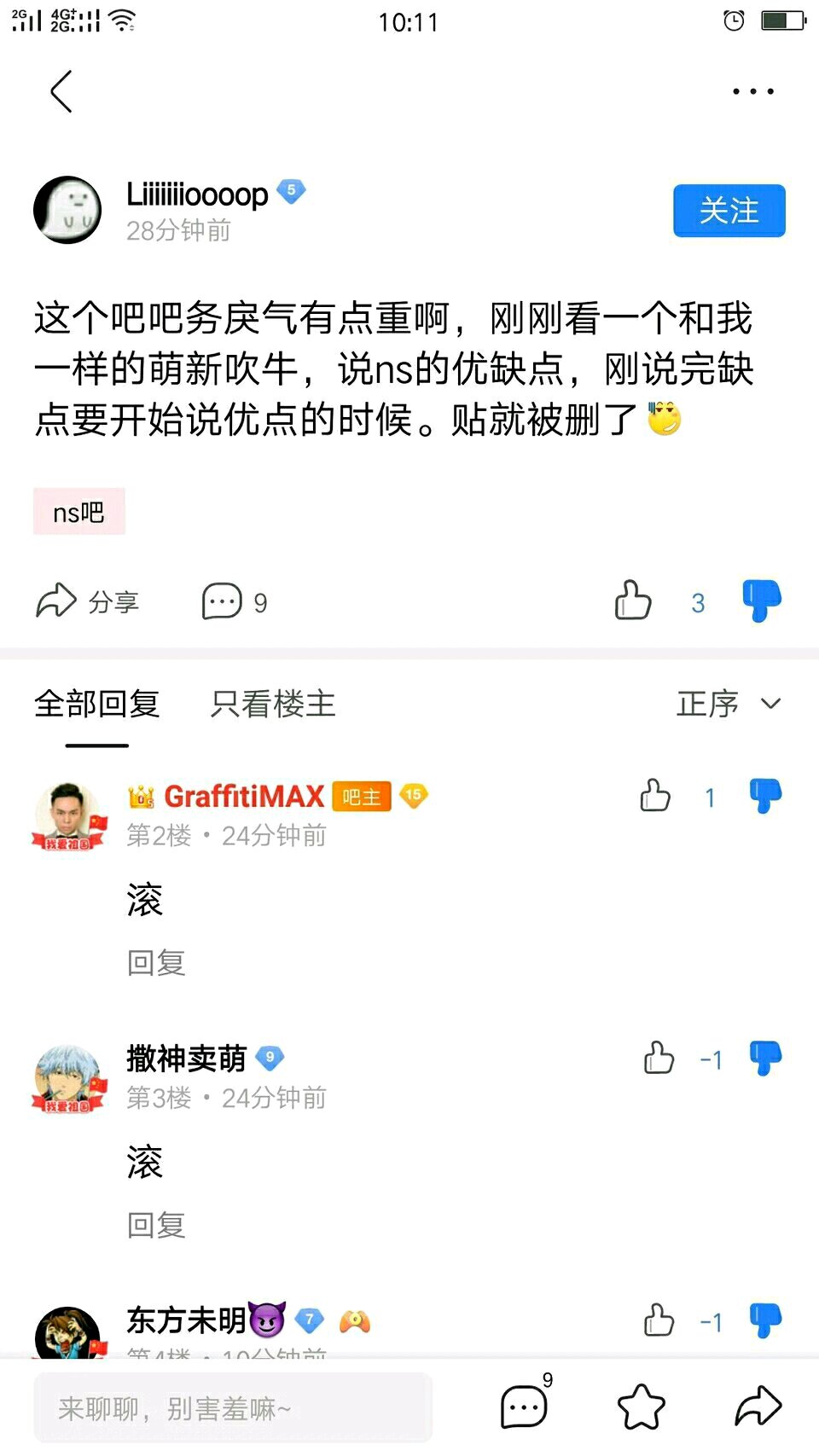This screenshot has width=819, height=1456.
Task: Dislike GraffitiMAX's reply
Action: pos(765,796)
